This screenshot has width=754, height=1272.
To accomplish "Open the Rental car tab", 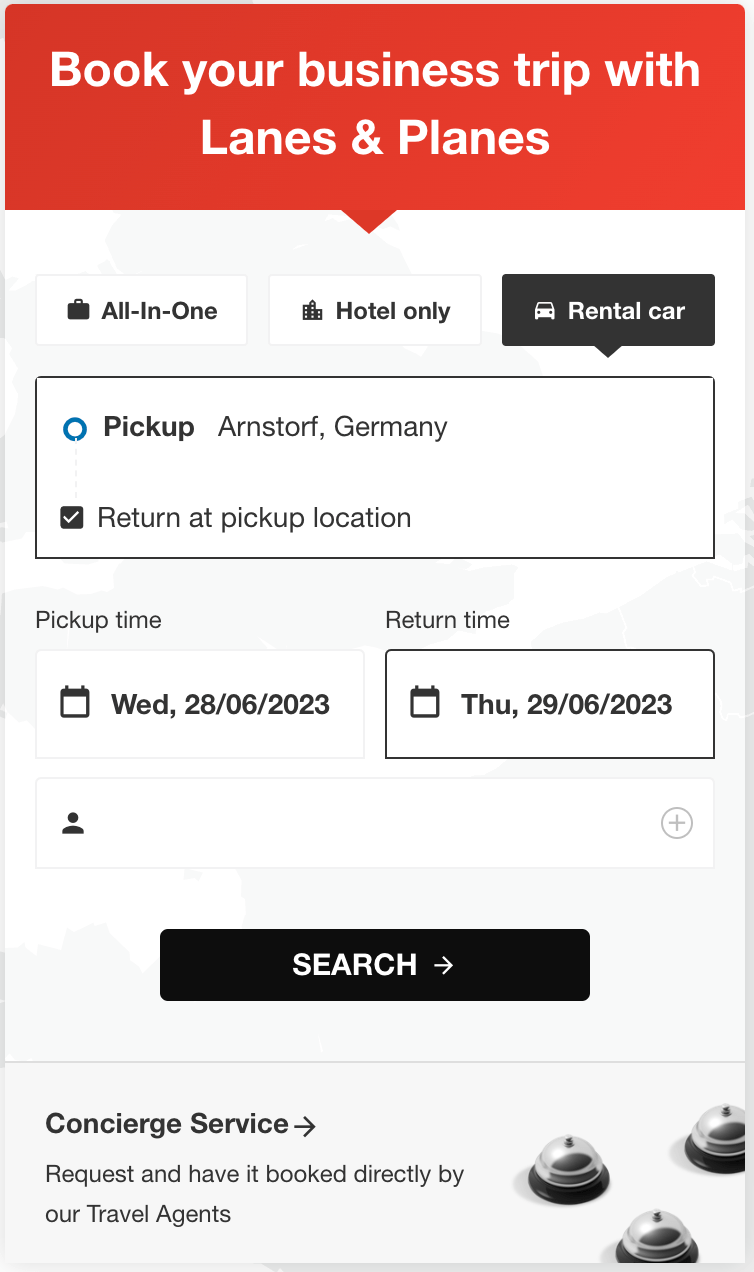I will coord(607,310).
